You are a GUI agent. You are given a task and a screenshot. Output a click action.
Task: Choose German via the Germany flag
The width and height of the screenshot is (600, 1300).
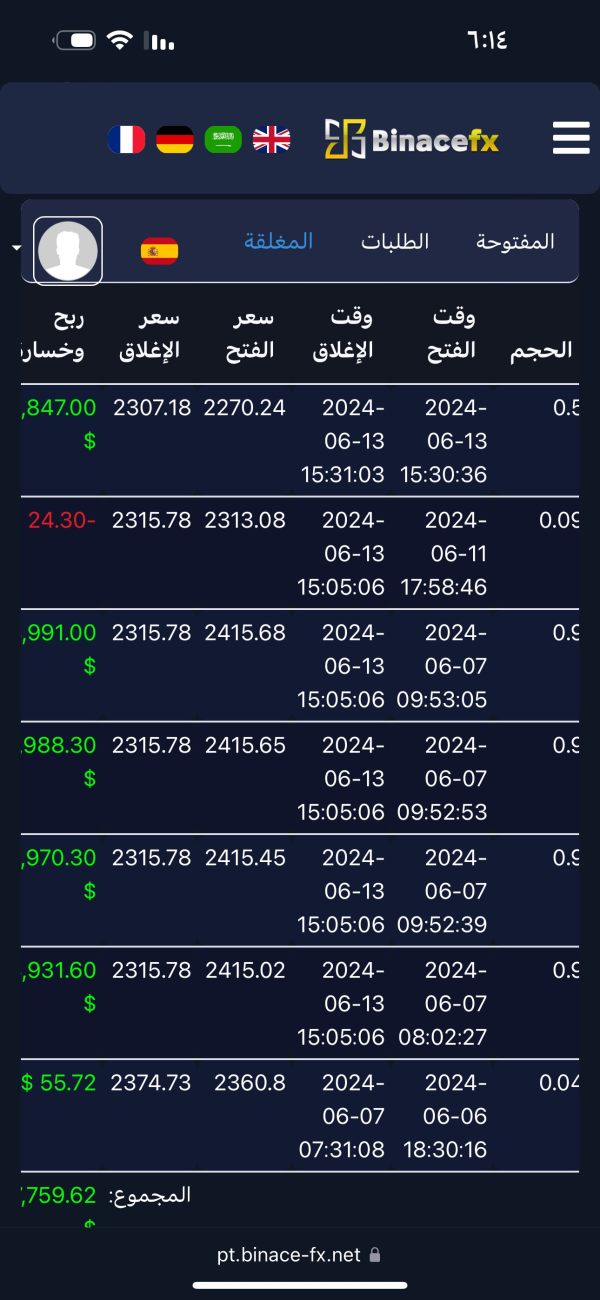pos(175,139)
